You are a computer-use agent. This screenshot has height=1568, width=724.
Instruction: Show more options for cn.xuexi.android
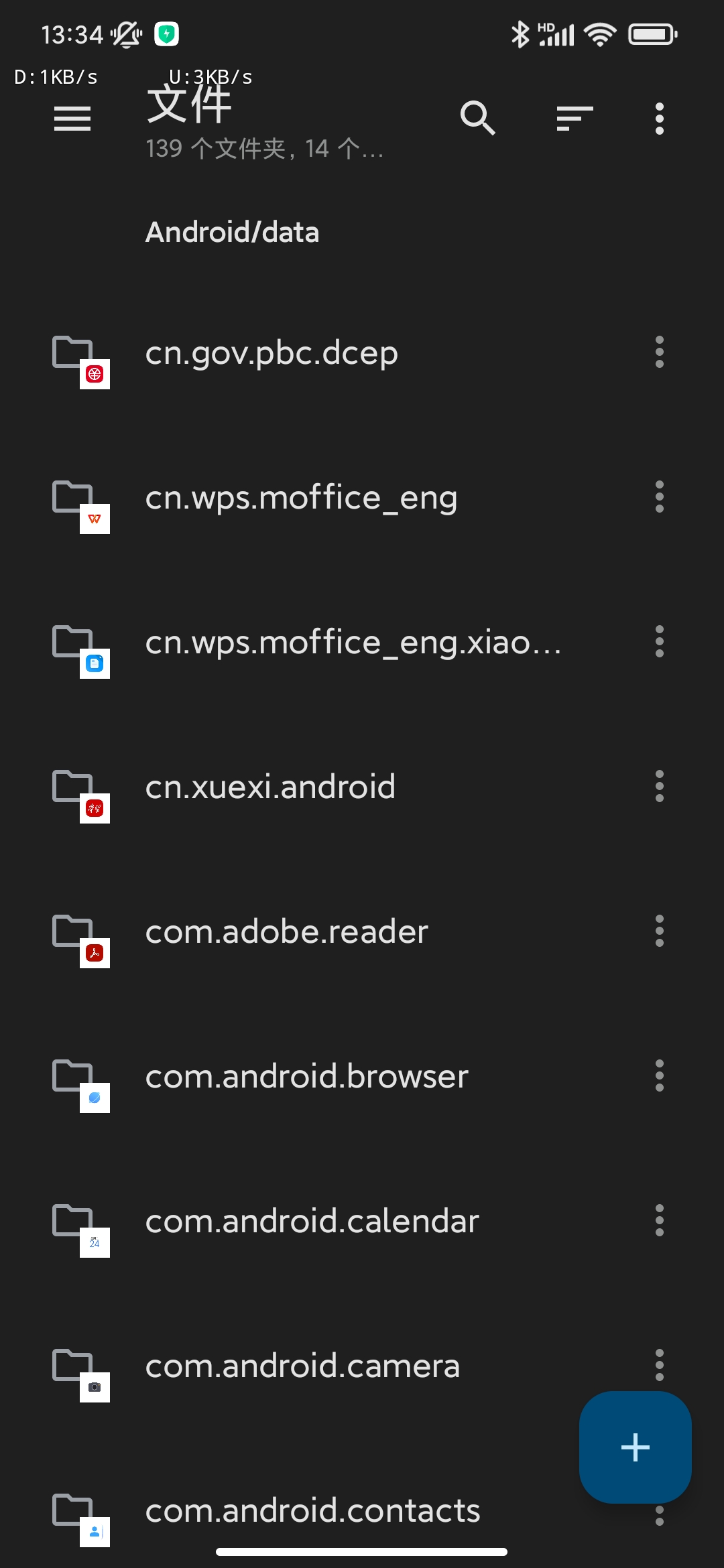[x=659, y=787]
